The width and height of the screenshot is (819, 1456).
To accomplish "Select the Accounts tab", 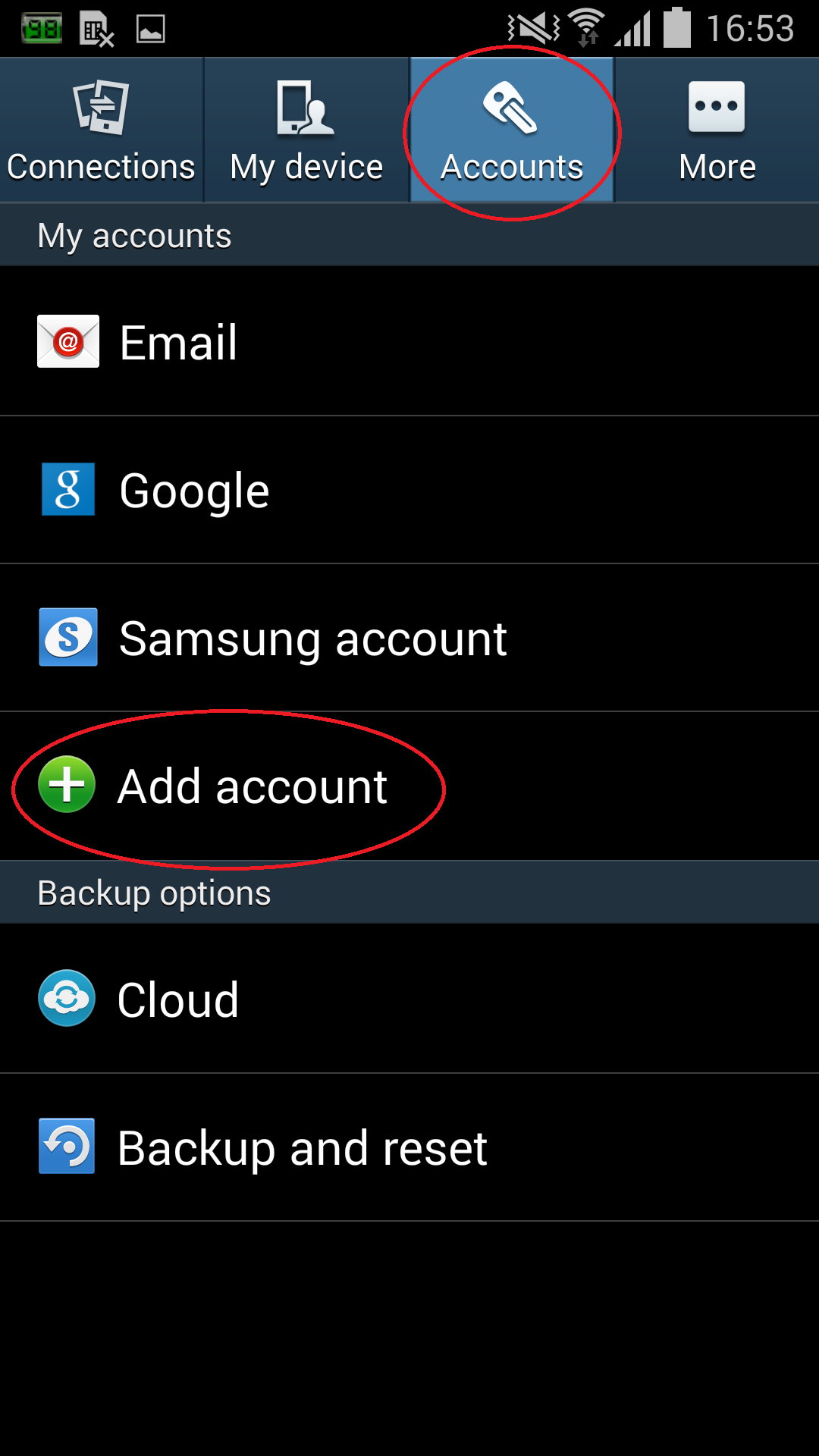I will (512, 130).
